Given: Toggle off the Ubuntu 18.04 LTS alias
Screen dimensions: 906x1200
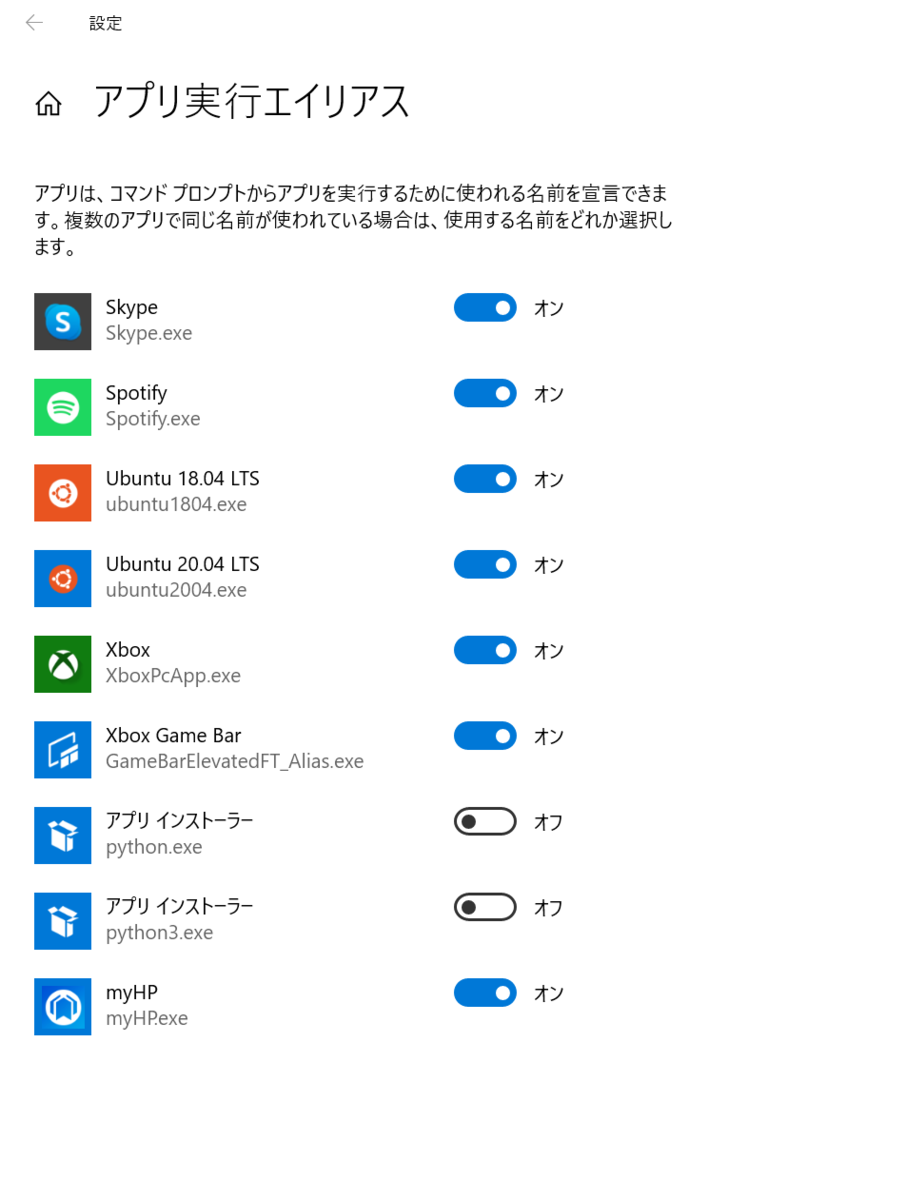Looking at the screenshot, I should [485, 479].
